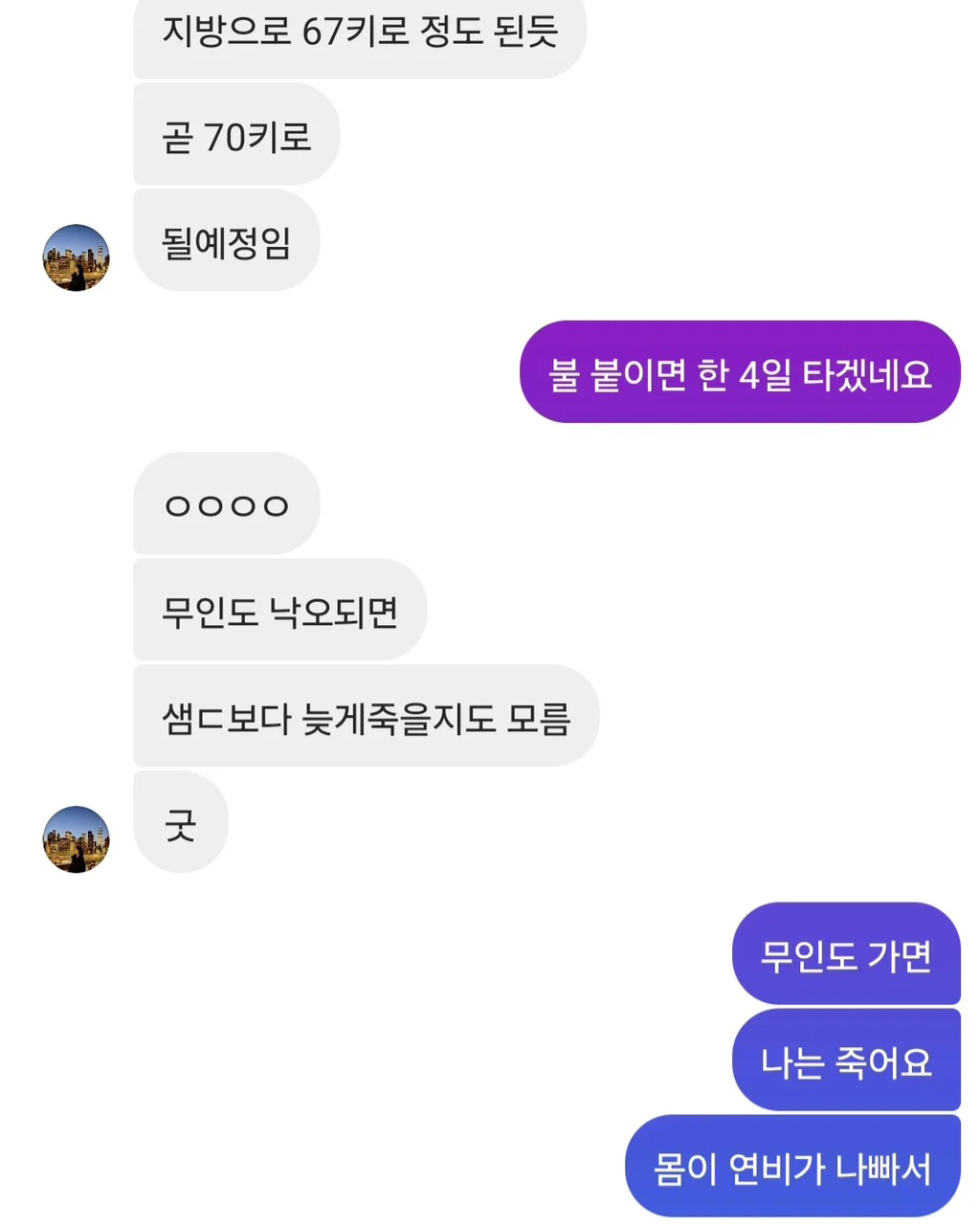React to the "굿" message bubble
Image resolution: width=980 pixels, height=1226 pixels.
click(x=180, y=825)
